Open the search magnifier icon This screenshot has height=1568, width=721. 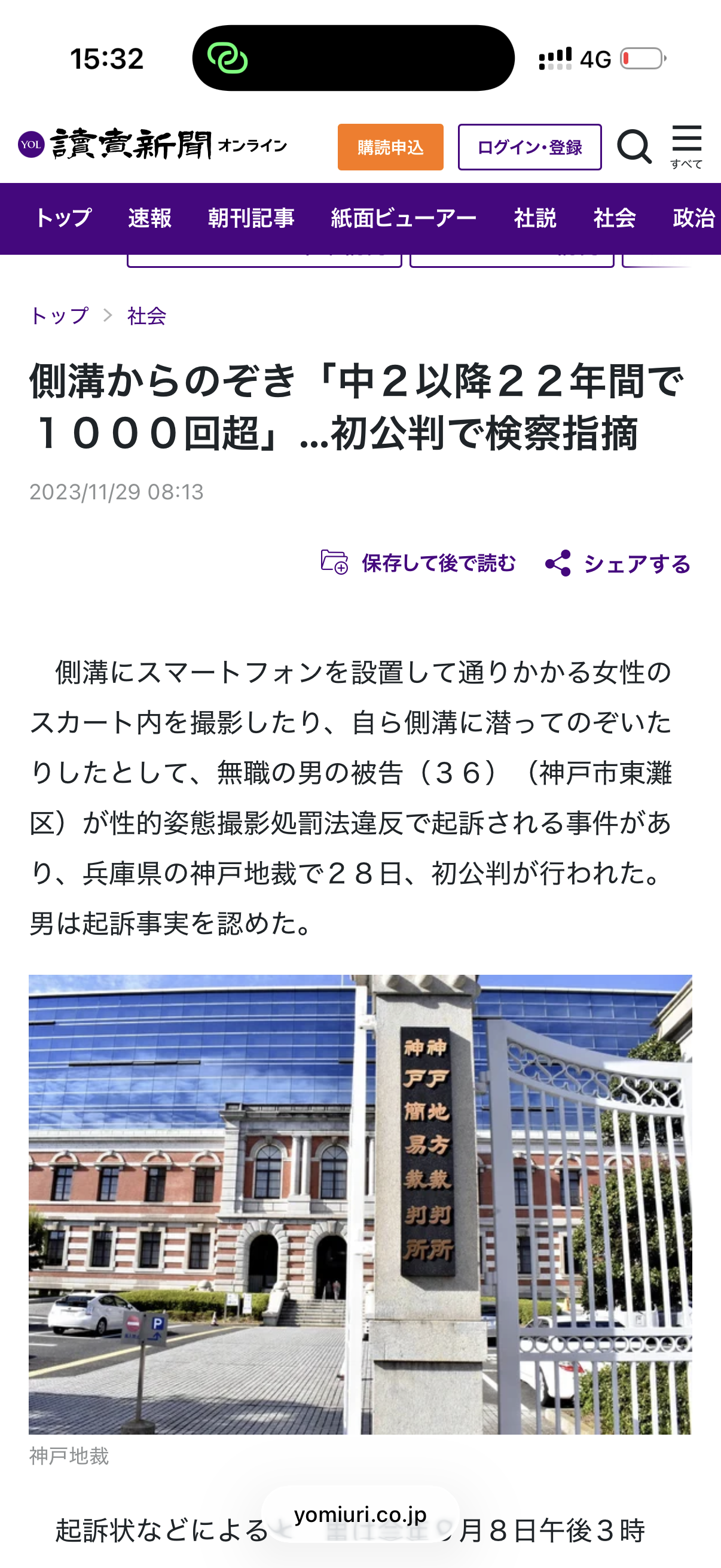634,147
